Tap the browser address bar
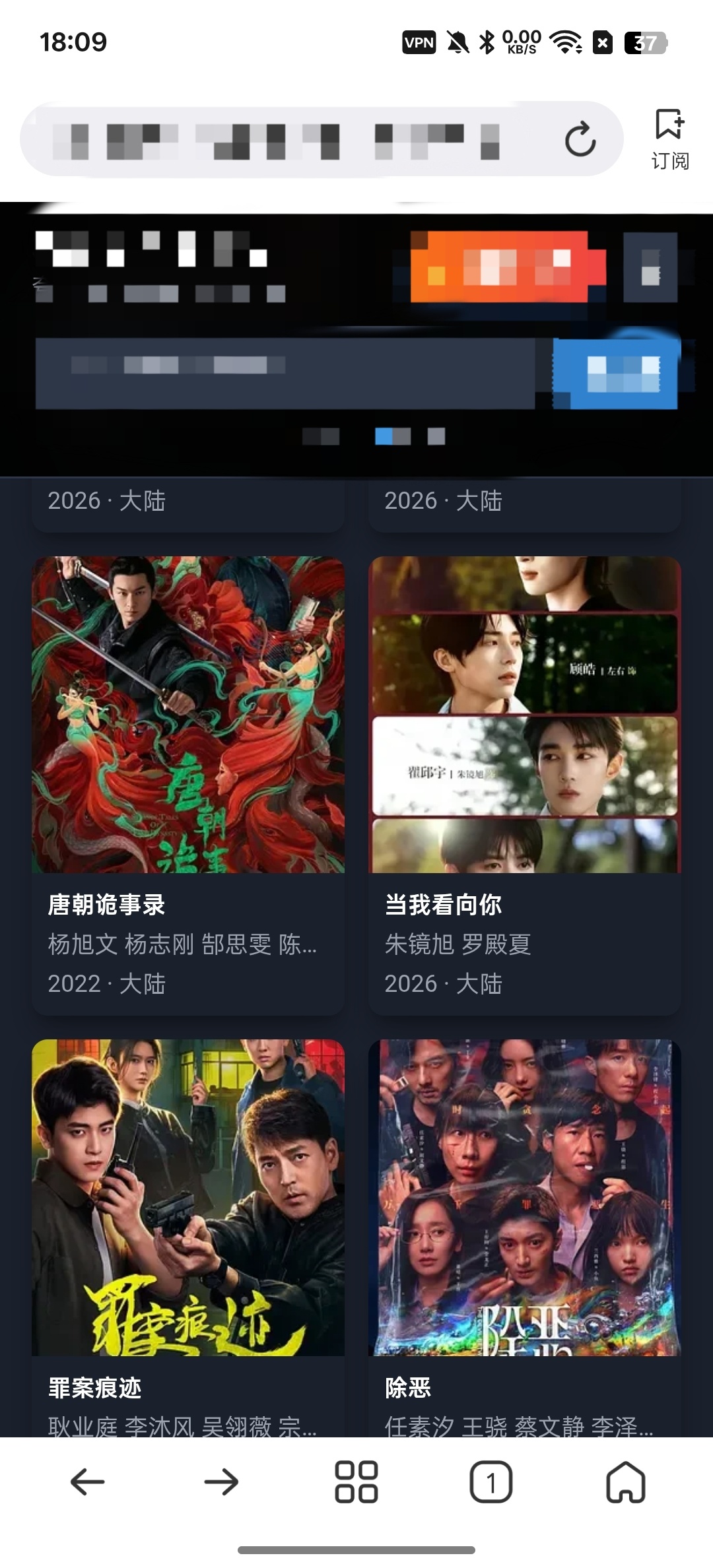 pos(290,139)
